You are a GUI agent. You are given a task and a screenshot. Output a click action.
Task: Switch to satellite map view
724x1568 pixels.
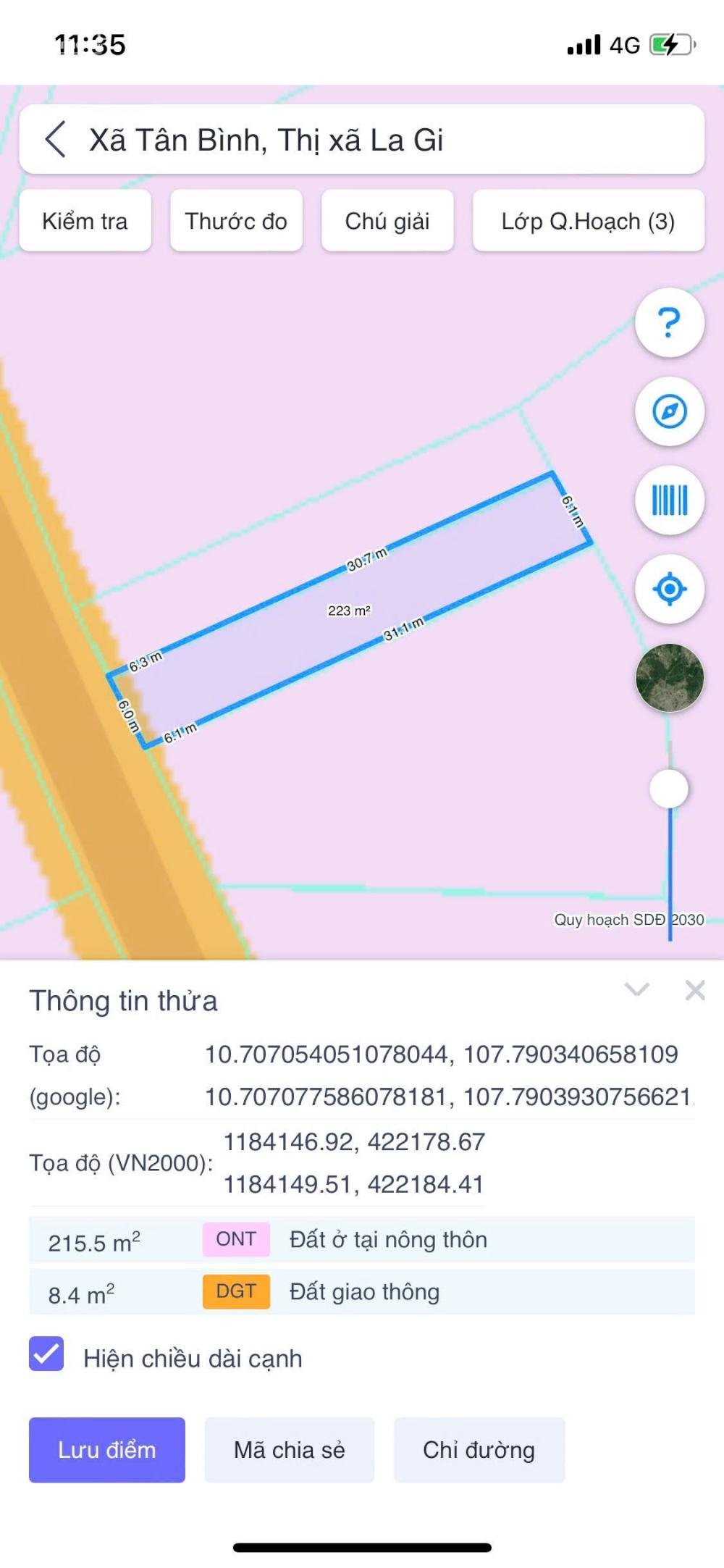670,678
